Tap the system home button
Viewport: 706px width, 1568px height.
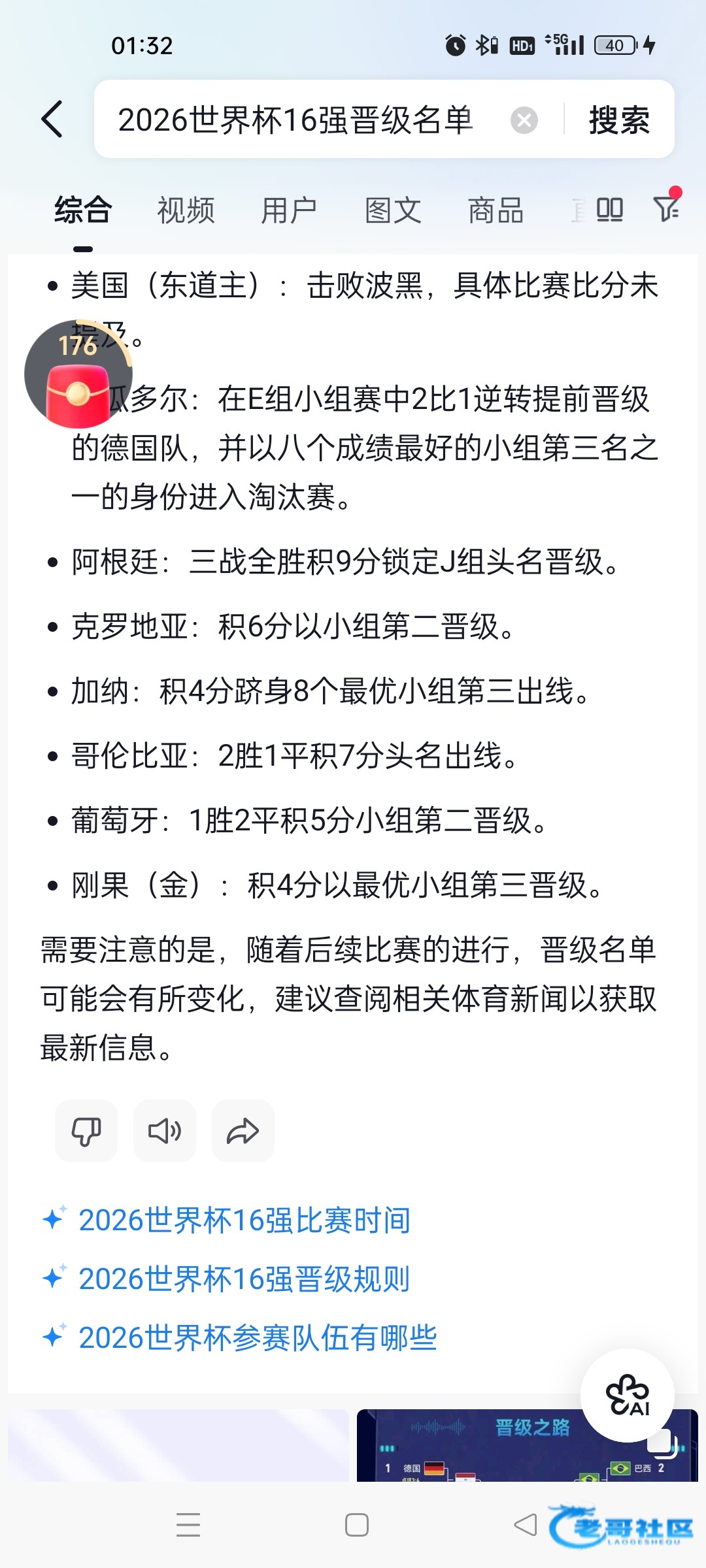tap(357, 1525)
